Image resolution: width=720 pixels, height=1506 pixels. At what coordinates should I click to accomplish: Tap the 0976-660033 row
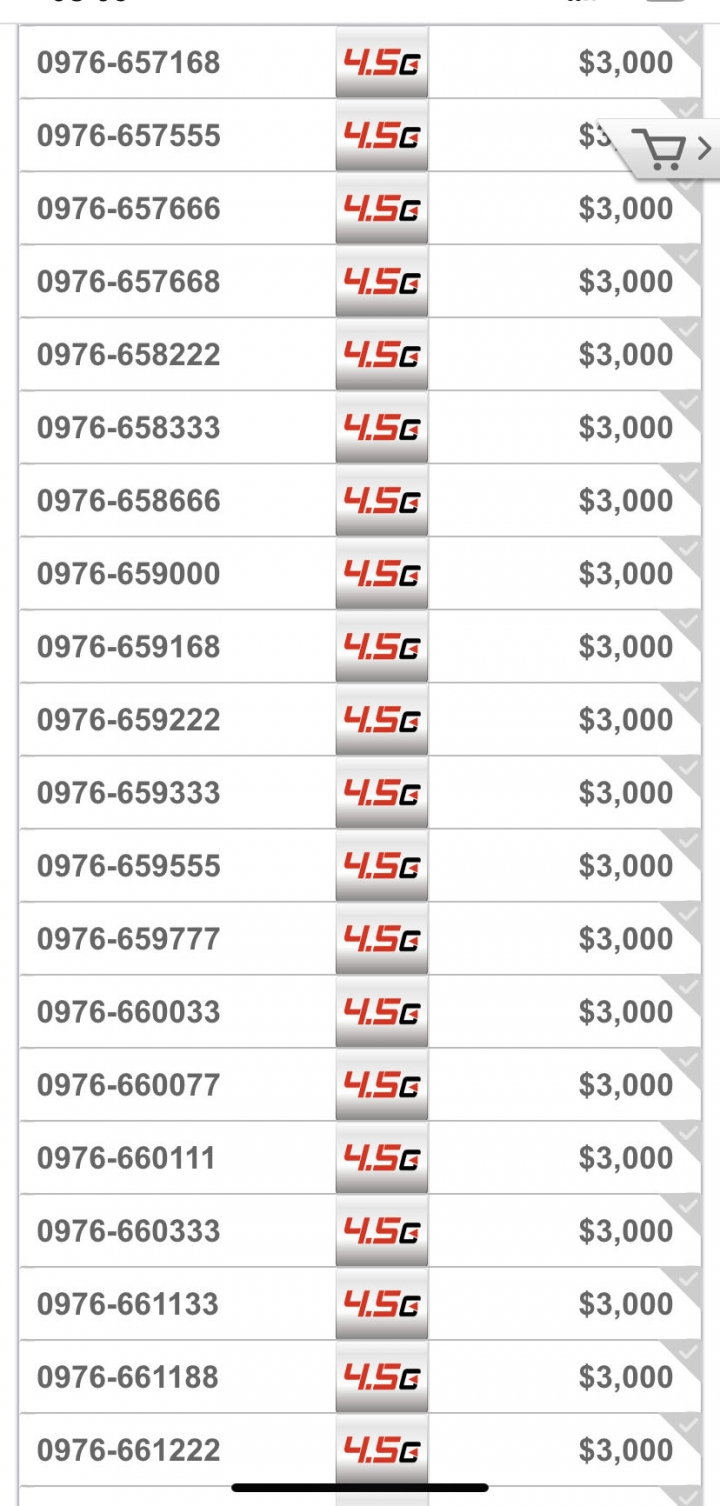click(360, 1011)
